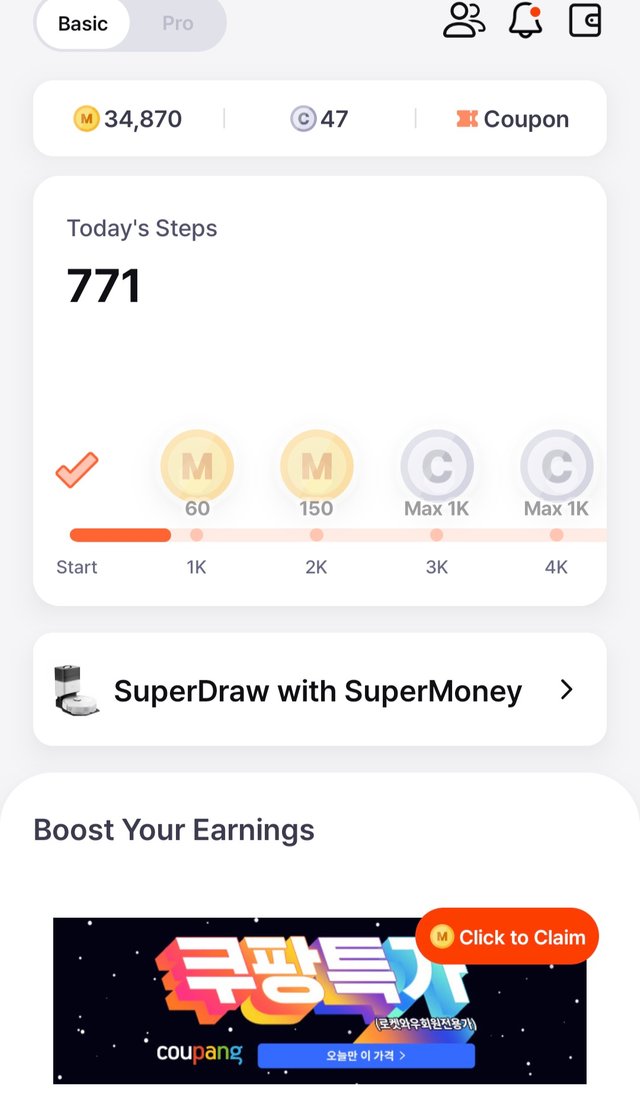Tap Click to Claim button

[507, 937]
